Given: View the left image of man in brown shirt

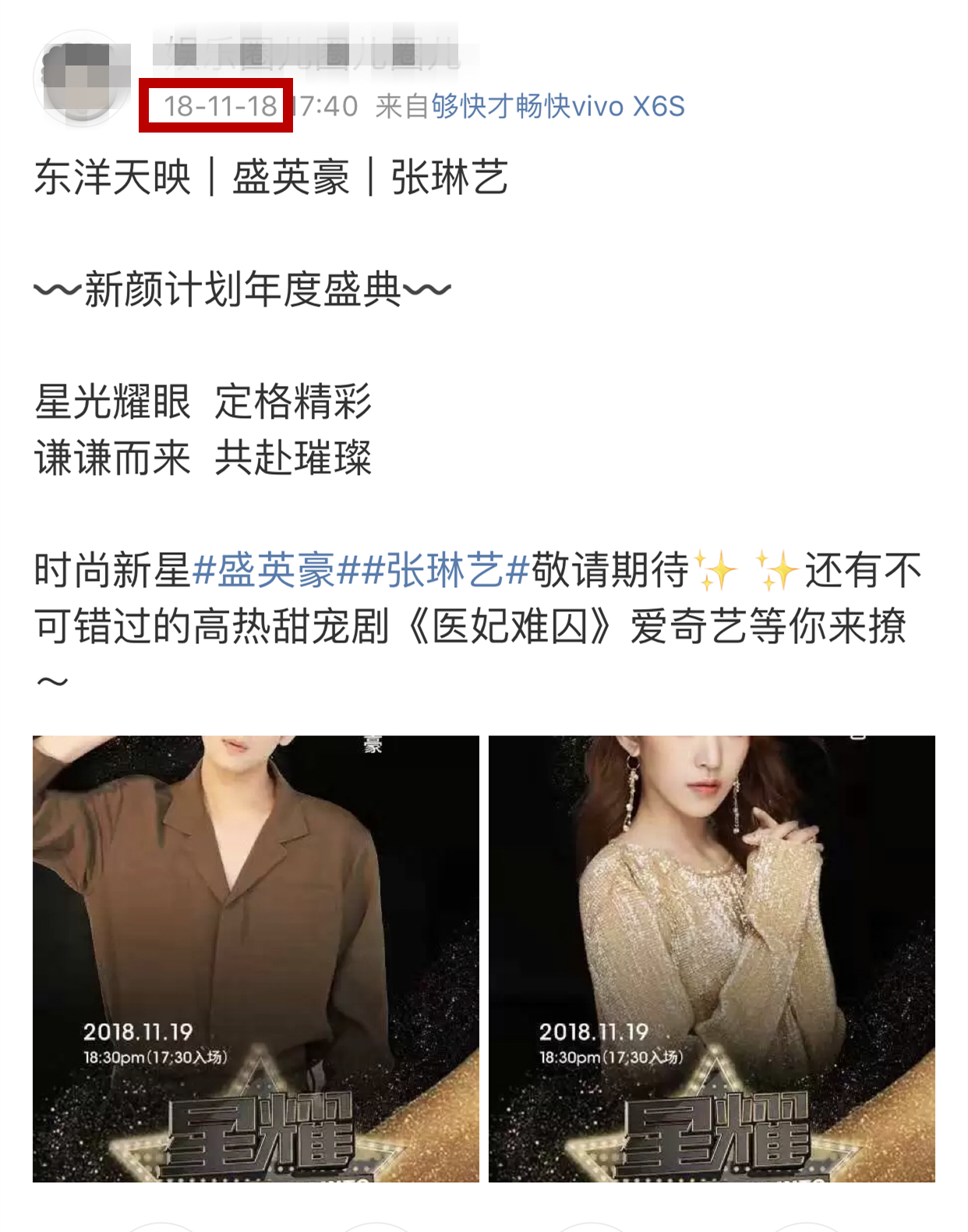Looking at the screenshot, I should 256,958.
